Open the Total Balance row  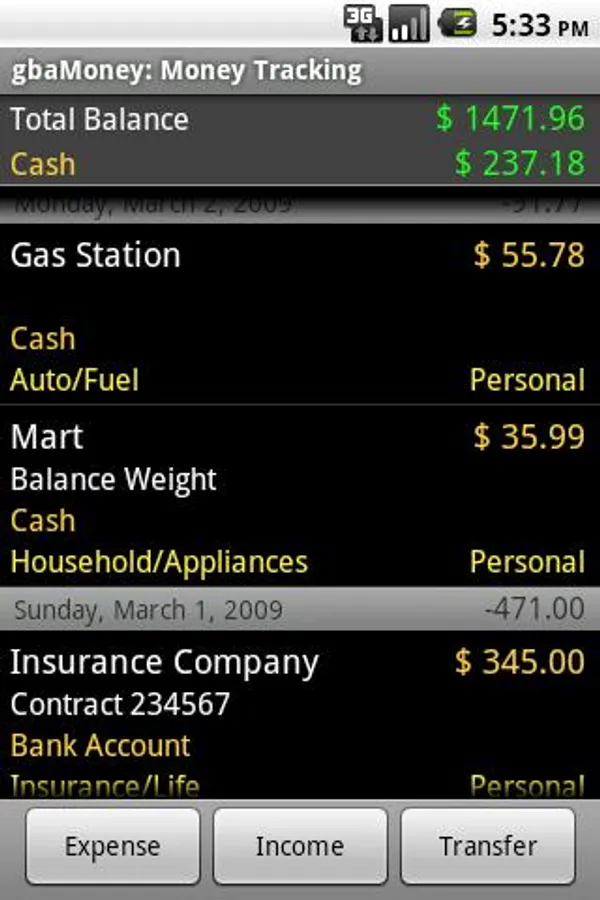(x=298, y=119)
